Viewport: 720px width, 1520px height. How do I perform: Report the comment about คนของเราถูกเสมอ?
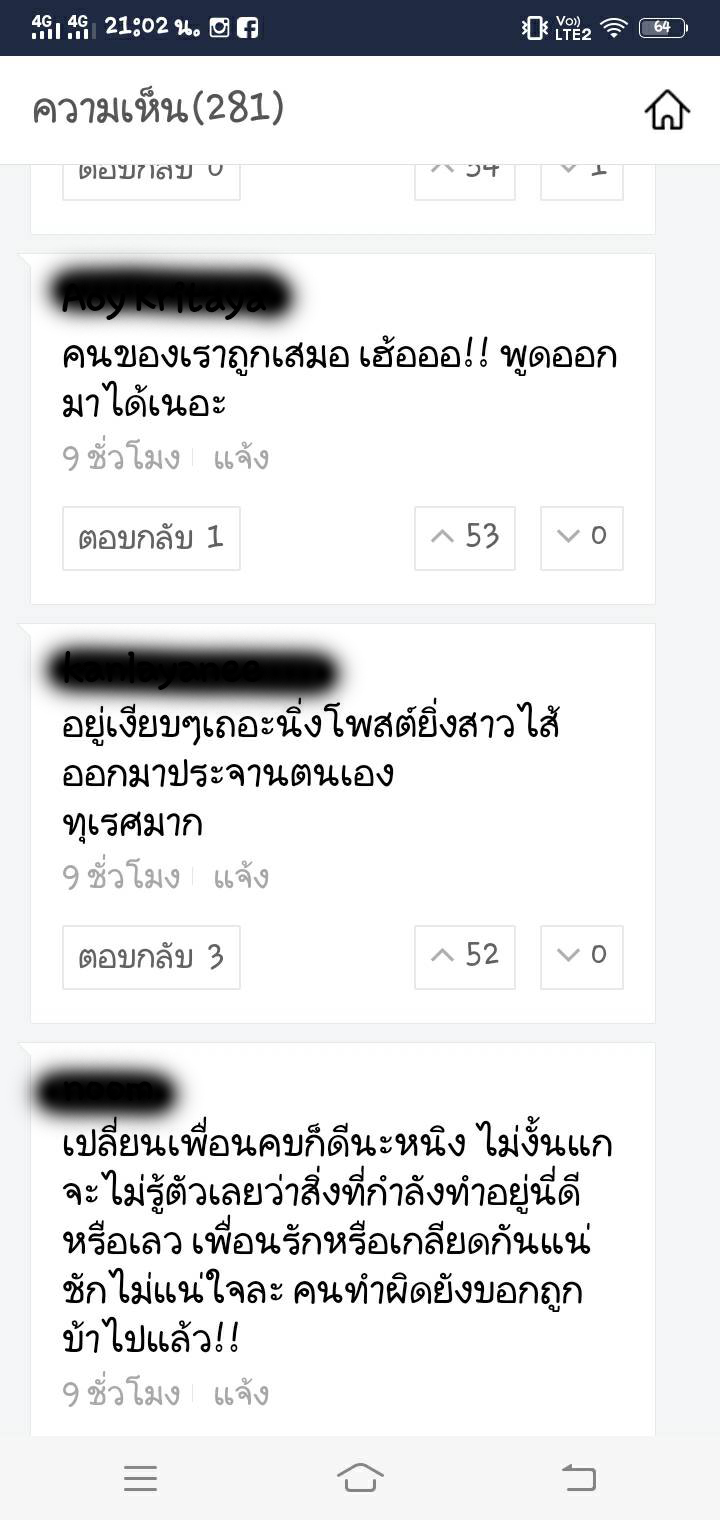[x=241, y=459]
